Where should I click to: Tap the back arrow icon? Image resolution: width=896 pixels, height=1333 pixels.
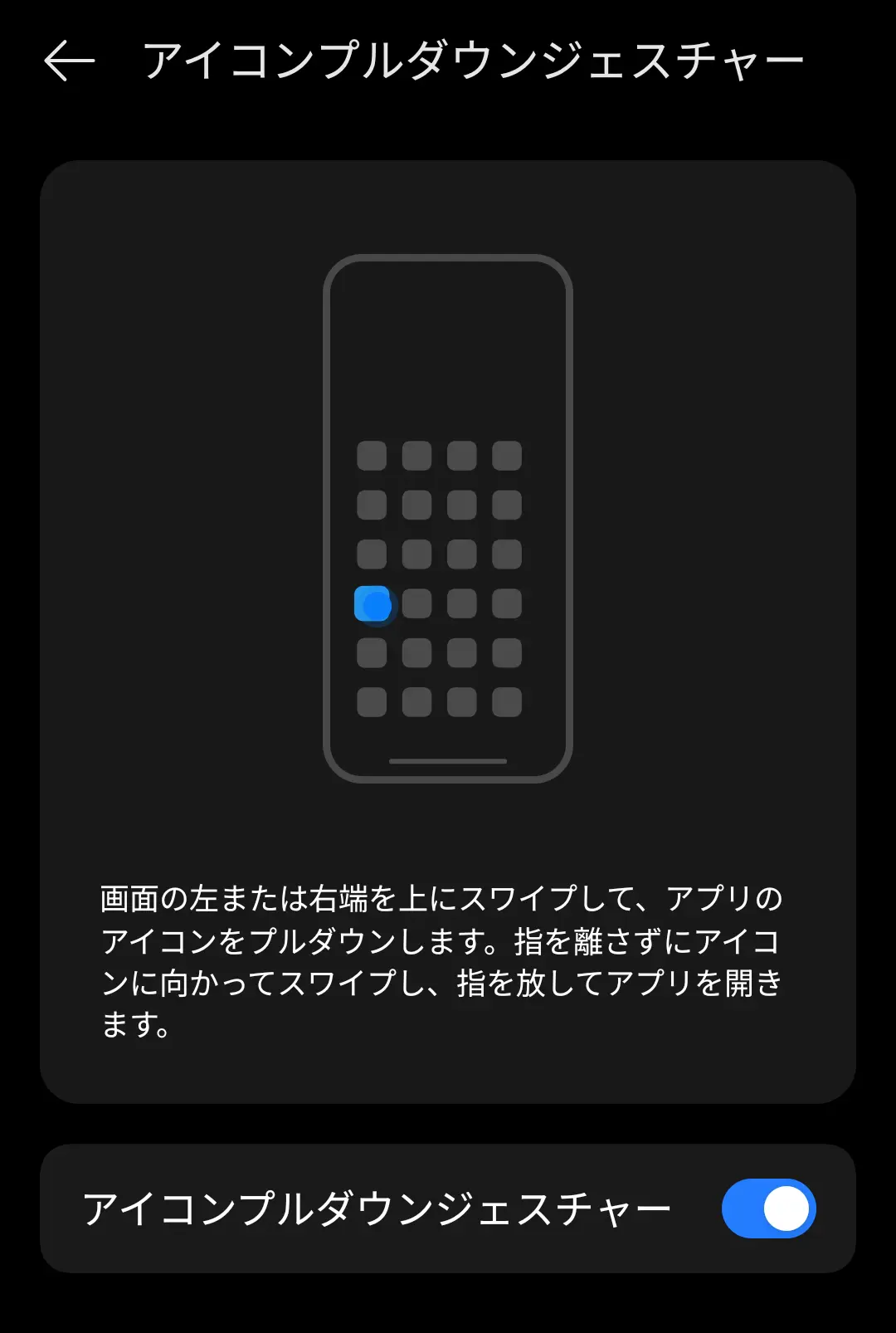pos(67,60)
